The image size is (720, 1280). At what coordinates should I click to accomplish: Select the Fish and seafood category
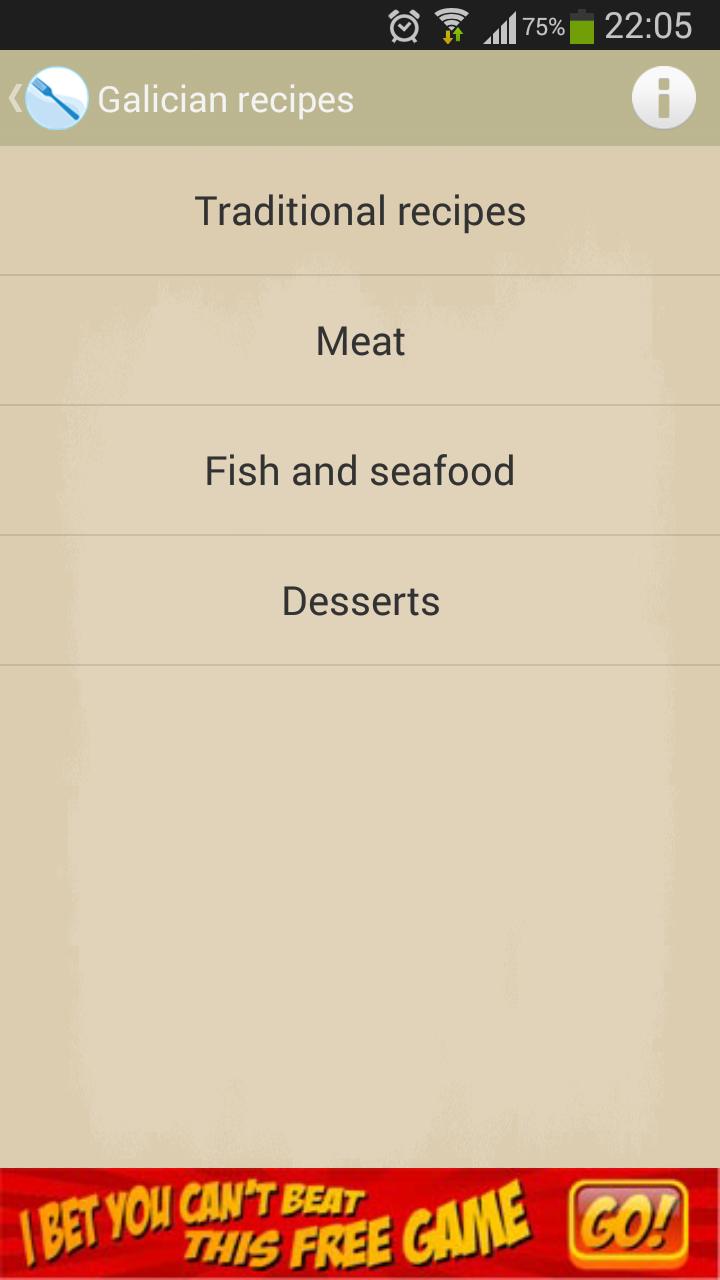(360, 470)
